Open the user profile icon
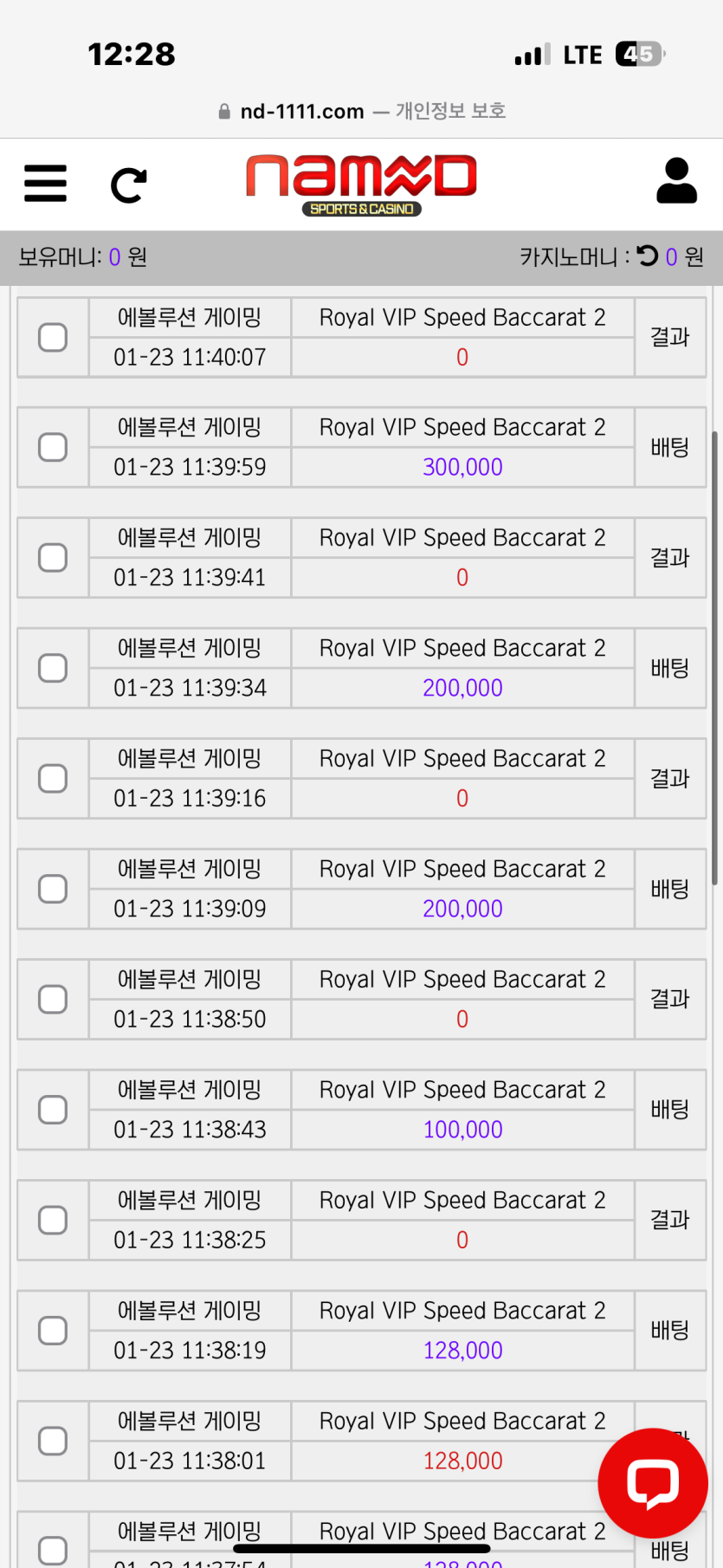 pos(676,181)
